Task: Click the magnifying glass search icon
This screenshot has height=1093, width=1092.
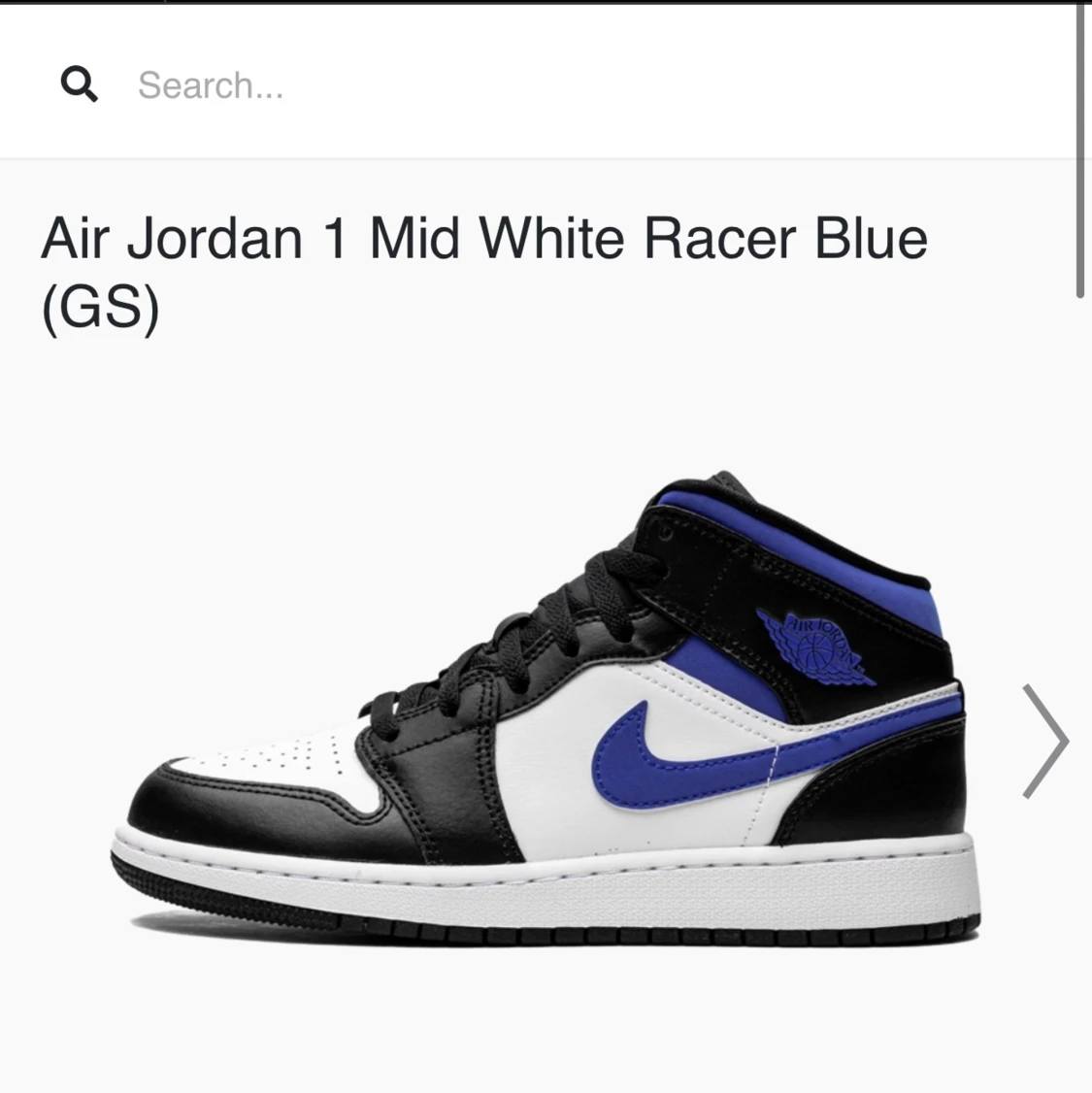Action: coord(82,83)
